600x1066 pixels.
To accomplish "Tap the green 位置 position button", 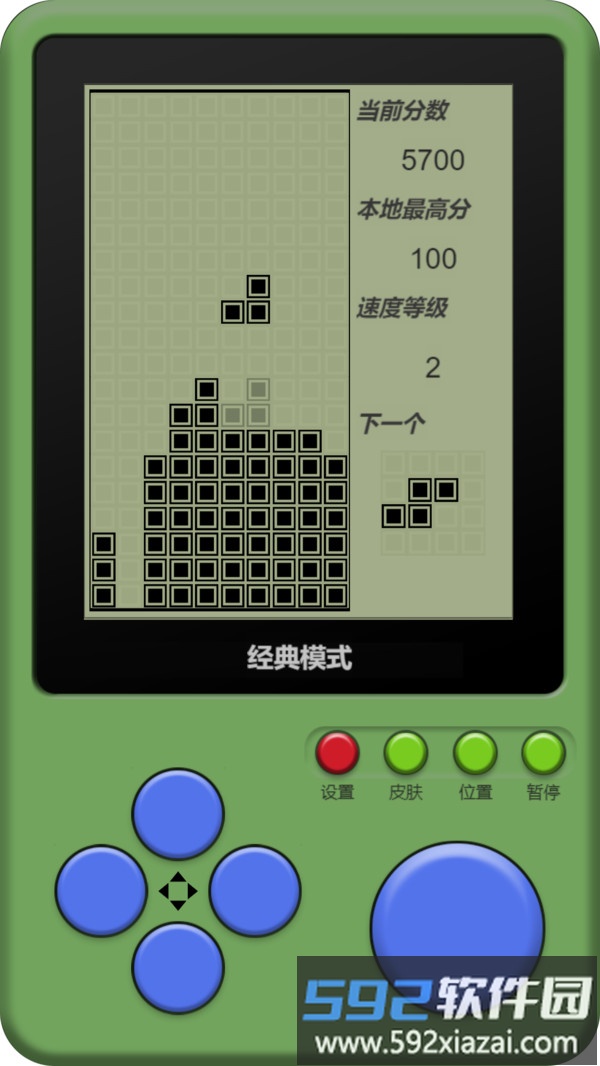I will pyautogui.click(x=475, y=753).
